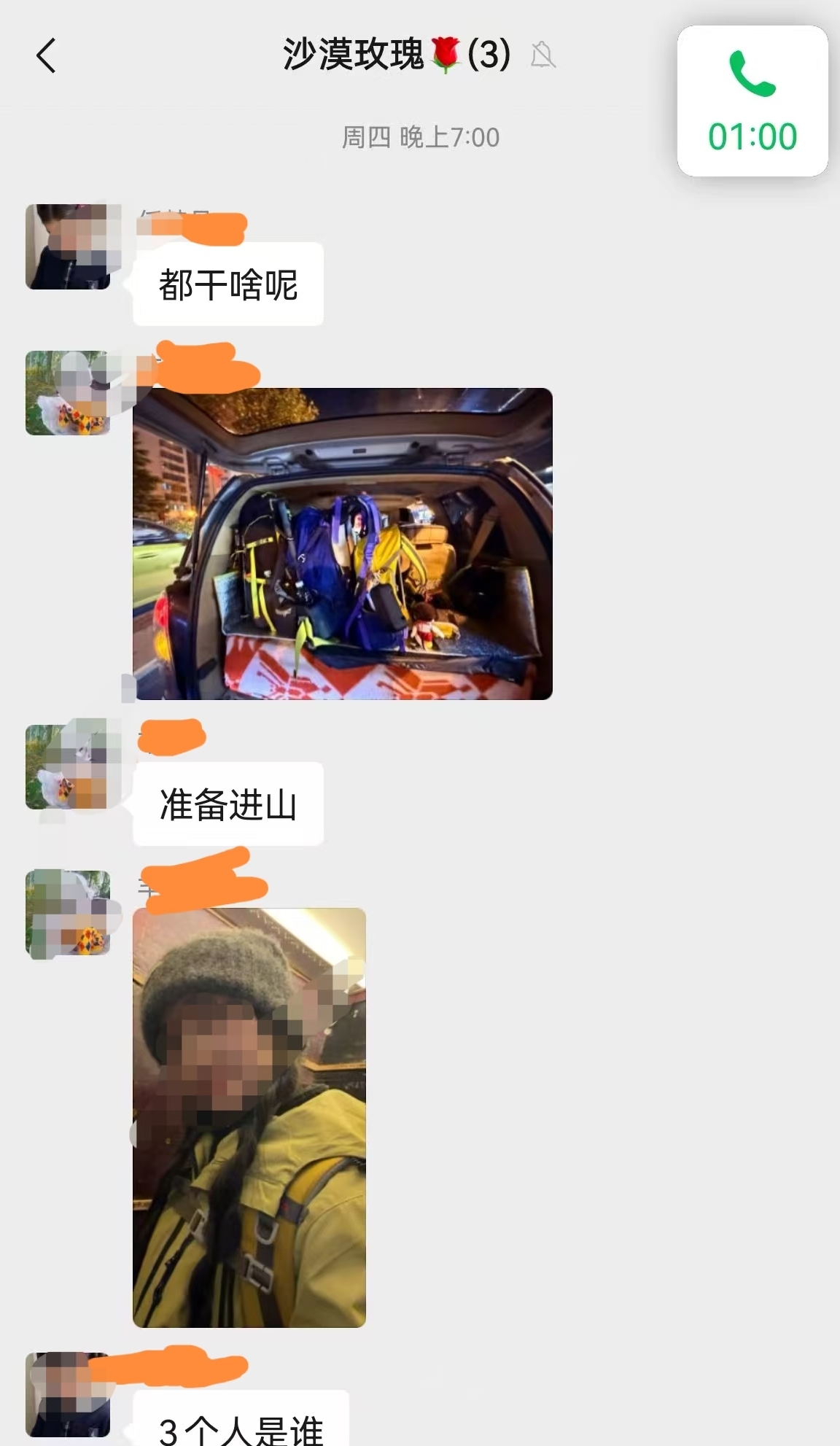Go back from the 沙漠玫瑰 chat

coord(46,56)
